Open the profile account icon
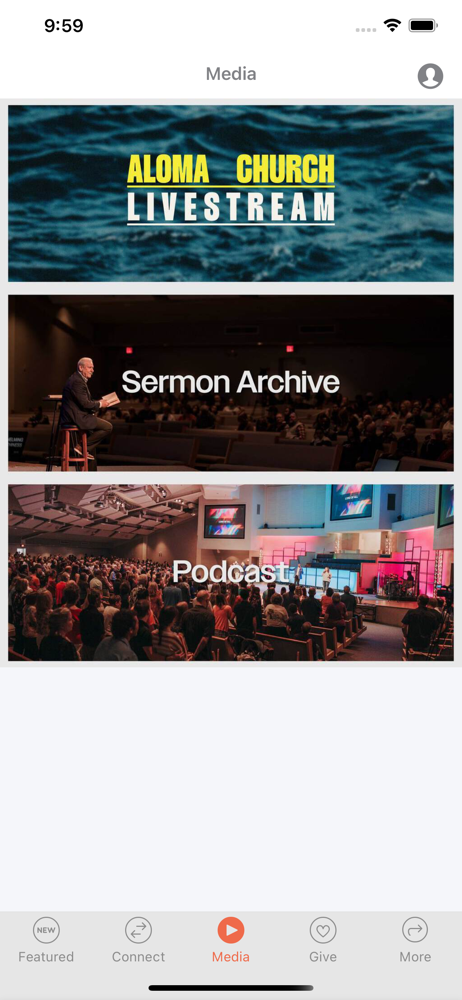This screenshot has width=462, height=1000. click(x=430, y=76)
